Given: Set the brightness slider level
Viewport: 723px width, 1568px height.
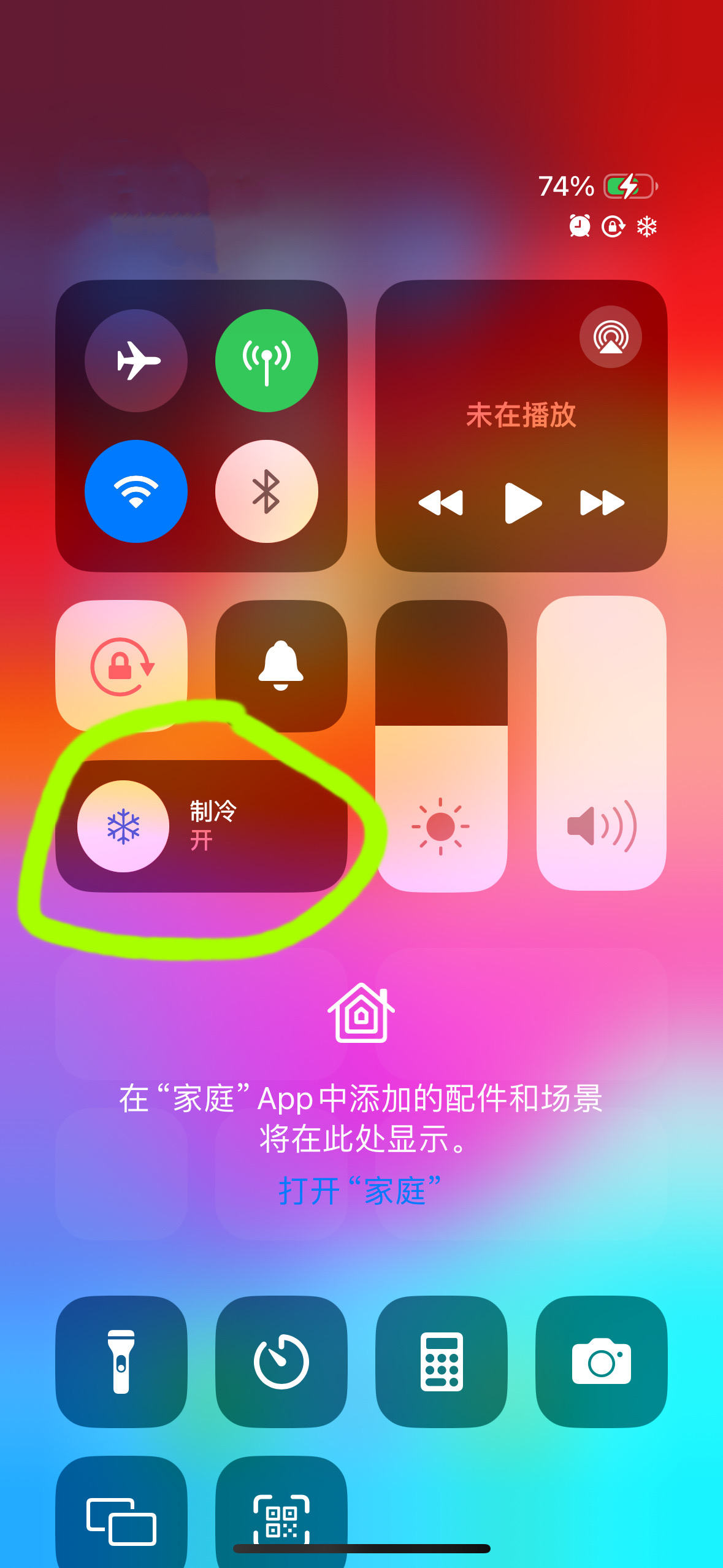Looking at the screenshot, I should [x=441, y=745].
